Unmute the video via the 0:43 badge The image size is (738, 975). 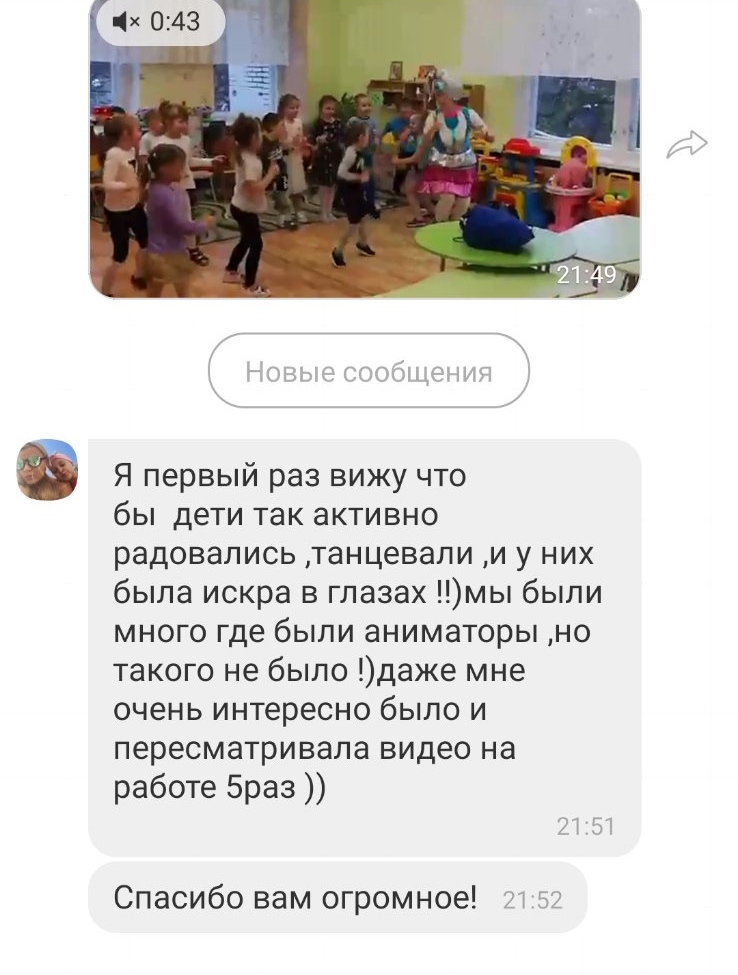[160, 21]
